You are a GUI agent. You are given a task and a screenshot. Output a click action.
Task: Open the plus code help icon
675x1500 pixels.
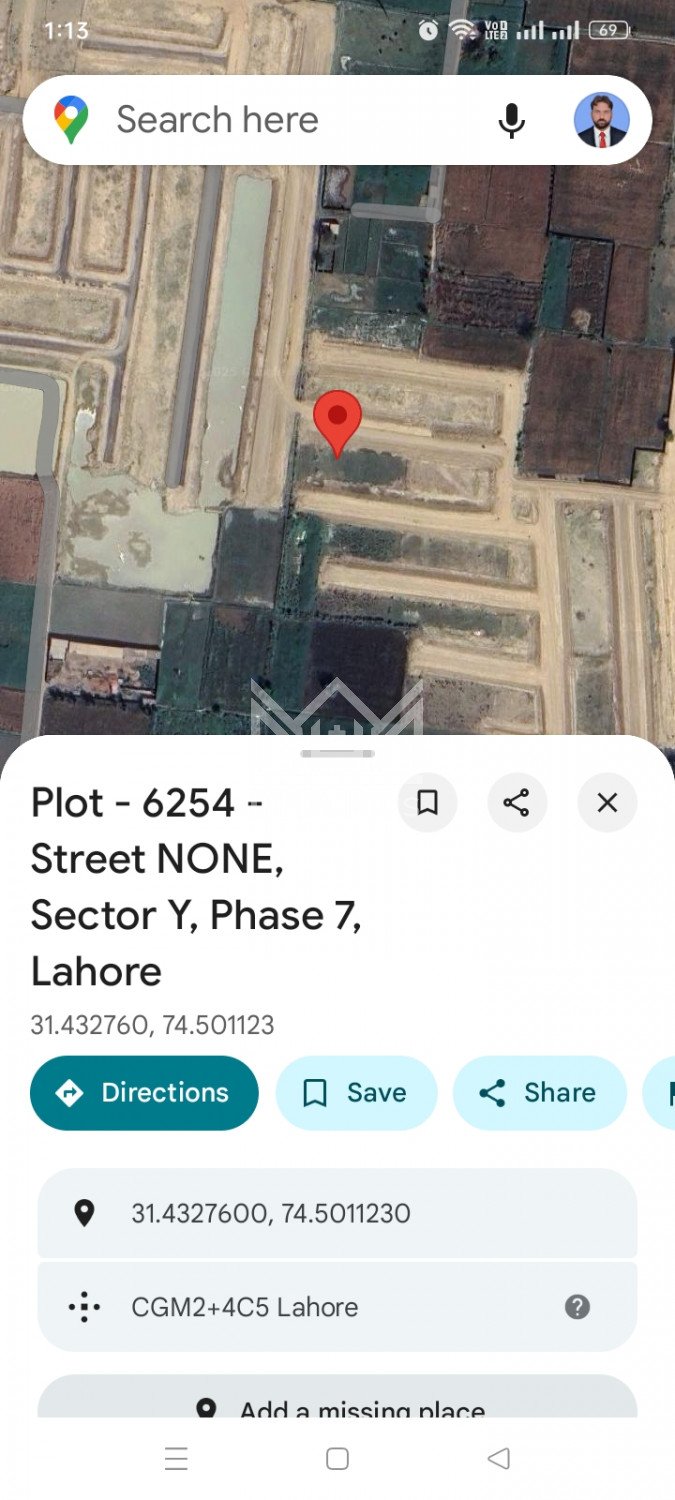click(x=577, y=1307)
